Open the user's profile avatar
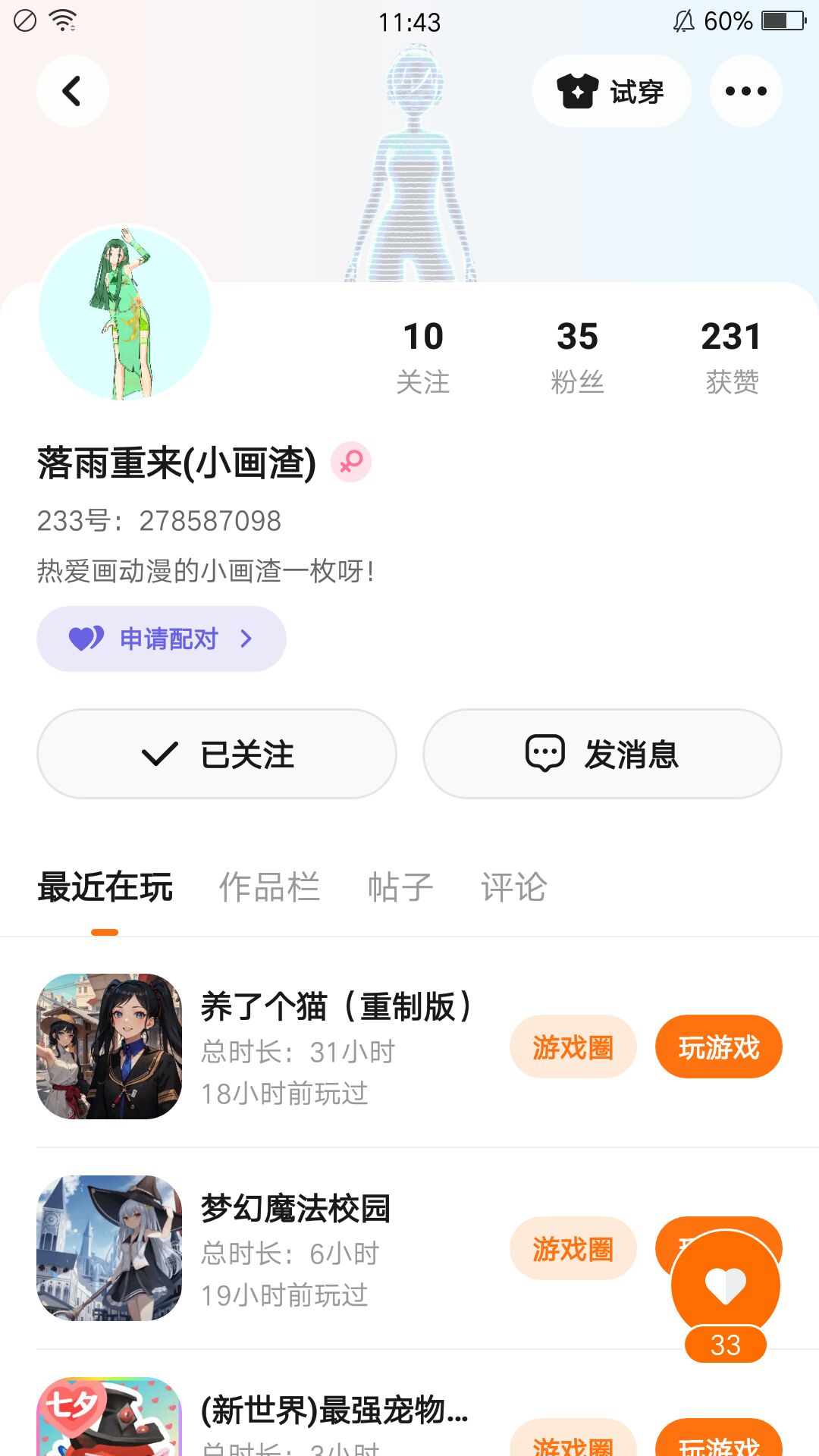The width and height of the screenshot is (819, 1456). [125, 312]
